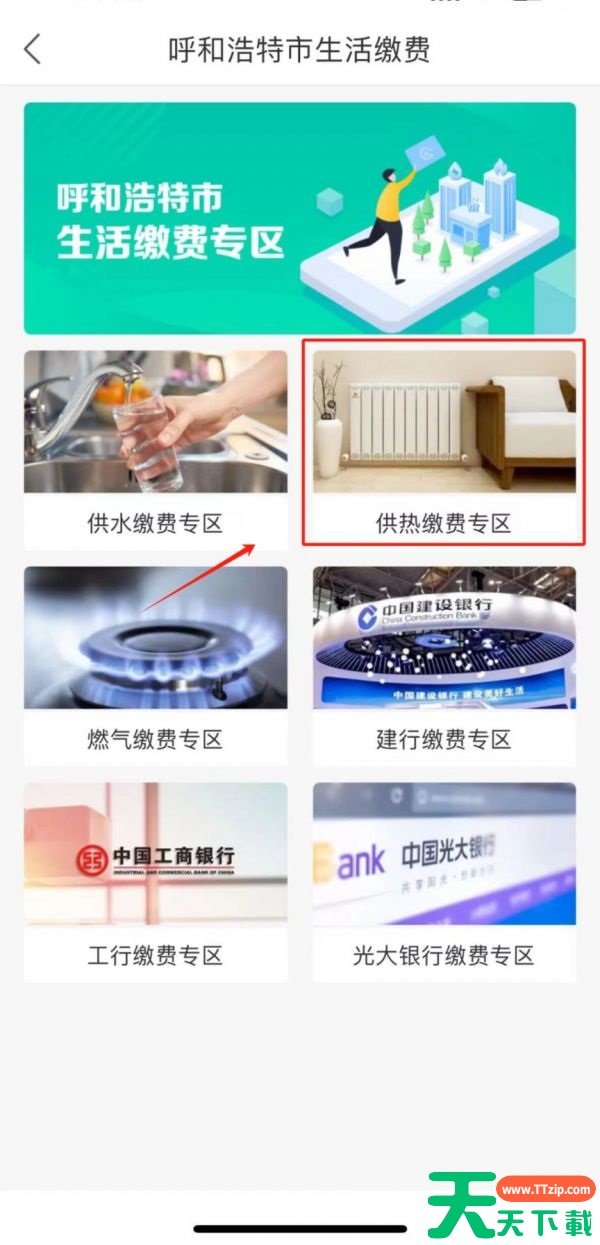Open the 呼和浩特市生活缴费专区 banner
Viewport: 600px width, 1245px height.
coord(299,218)
